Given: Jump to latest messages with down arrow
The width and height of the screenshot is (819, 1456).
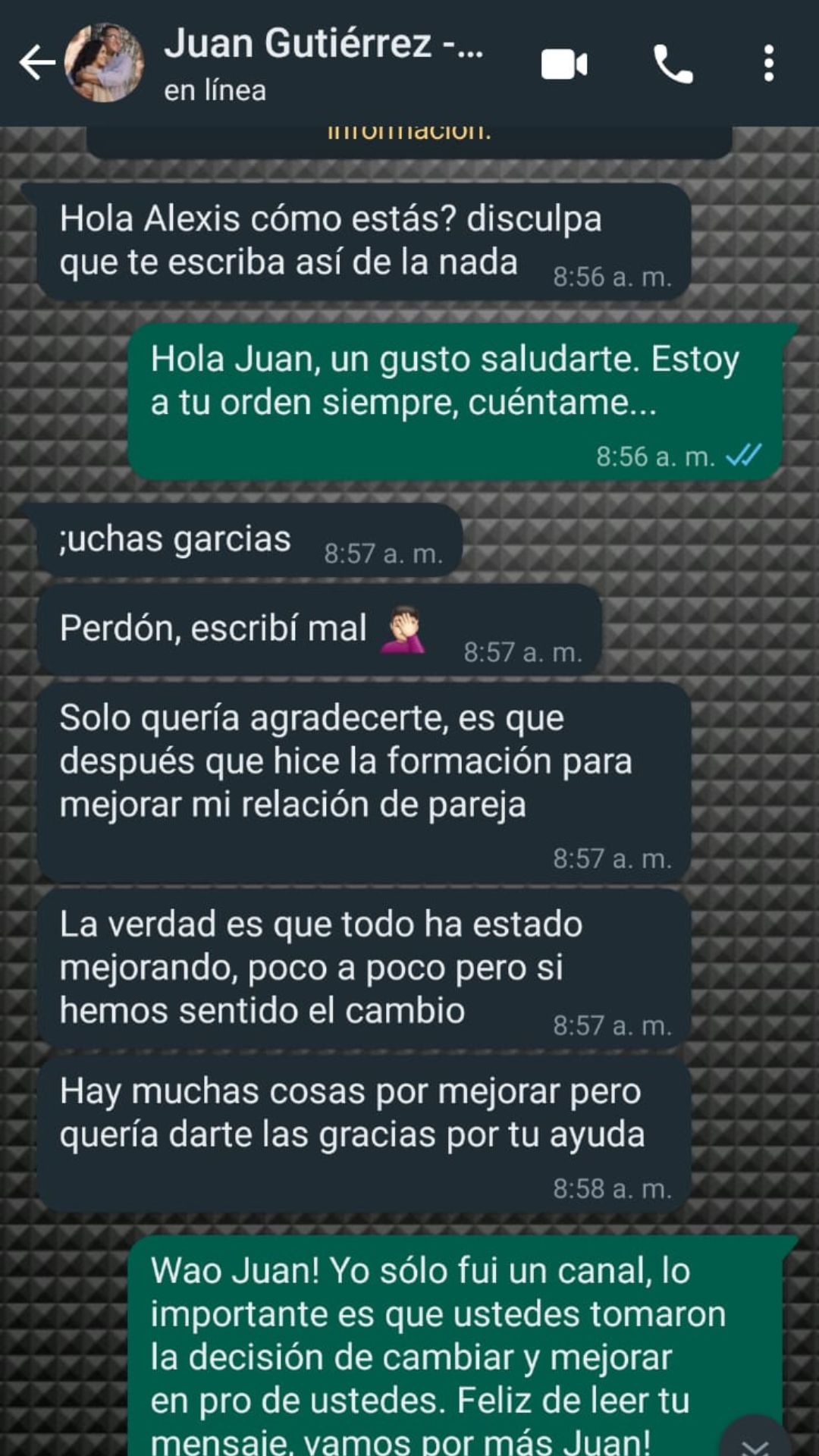Looking at the screenshot, I should [755, 1441].
